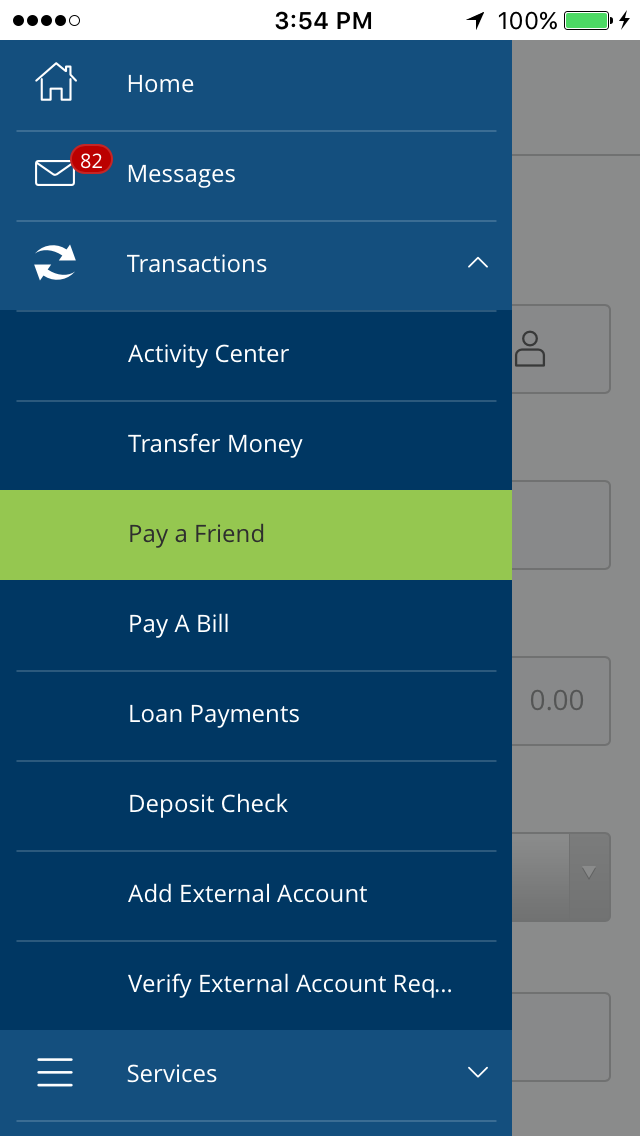The image size is (640, 1136).
Task: Collapse the Transactions section
Action: (x=256, y=264)
